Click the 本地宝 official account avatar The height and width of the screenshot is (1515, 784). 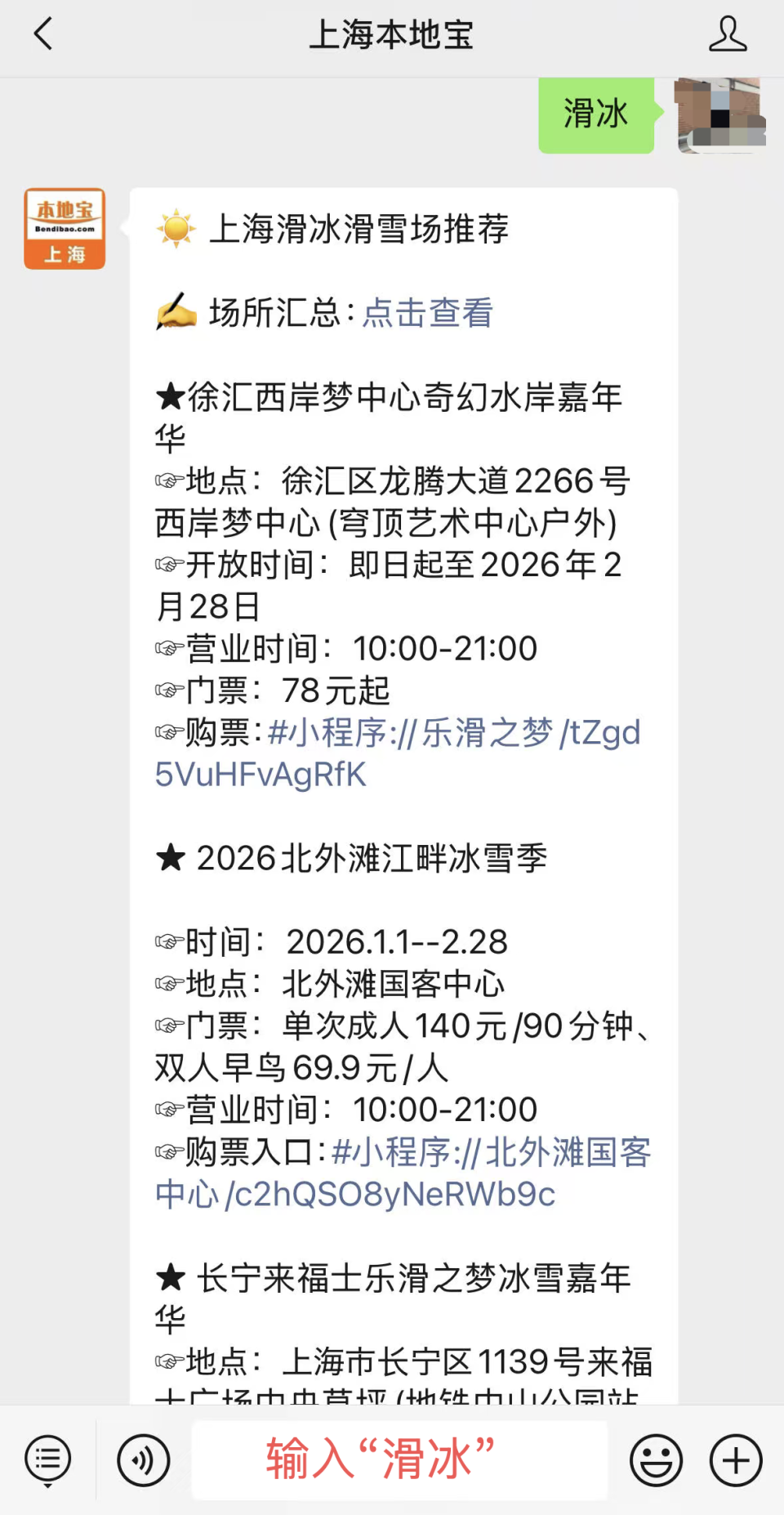[x=64, y=229]
